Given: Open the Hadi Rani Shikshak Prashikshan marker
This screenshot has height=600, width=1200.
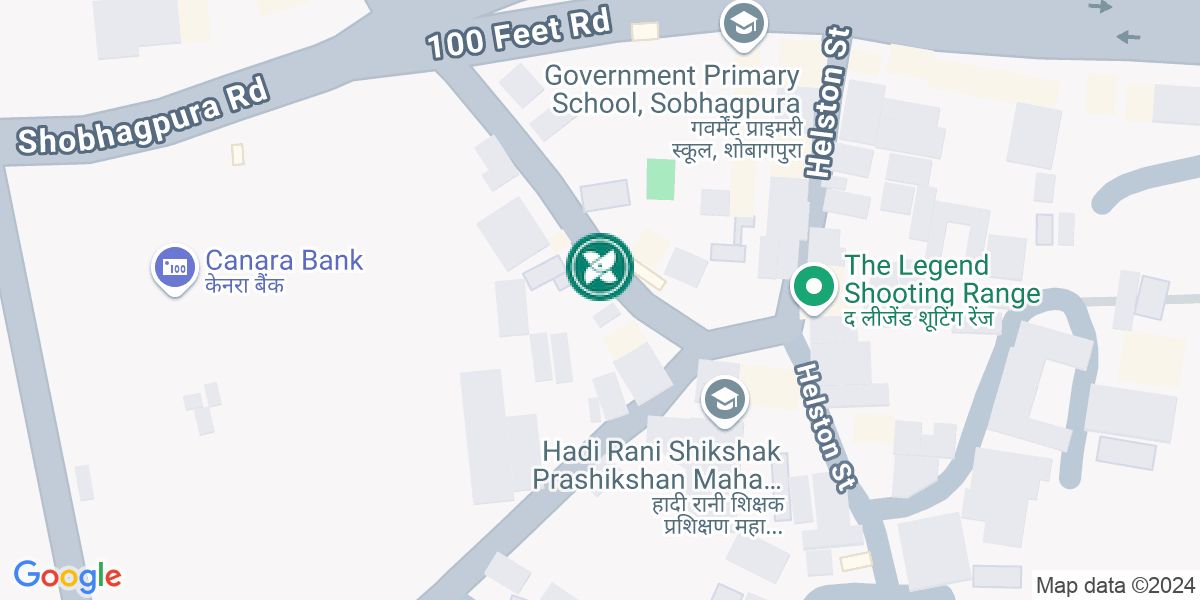Looking at the screenshot, I should click(x=723, y=401).
